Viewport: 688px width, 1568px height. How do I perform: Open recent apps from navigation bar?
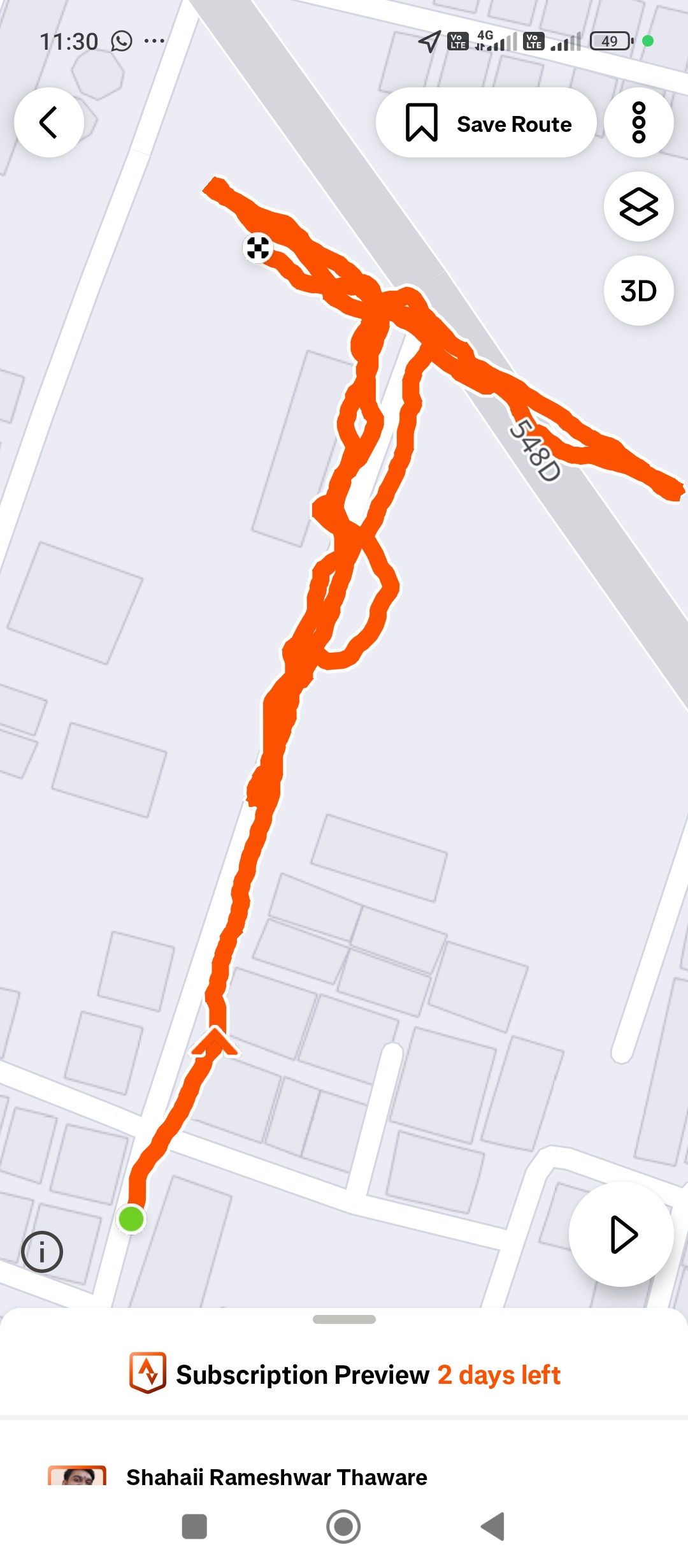click(194, 1527)
